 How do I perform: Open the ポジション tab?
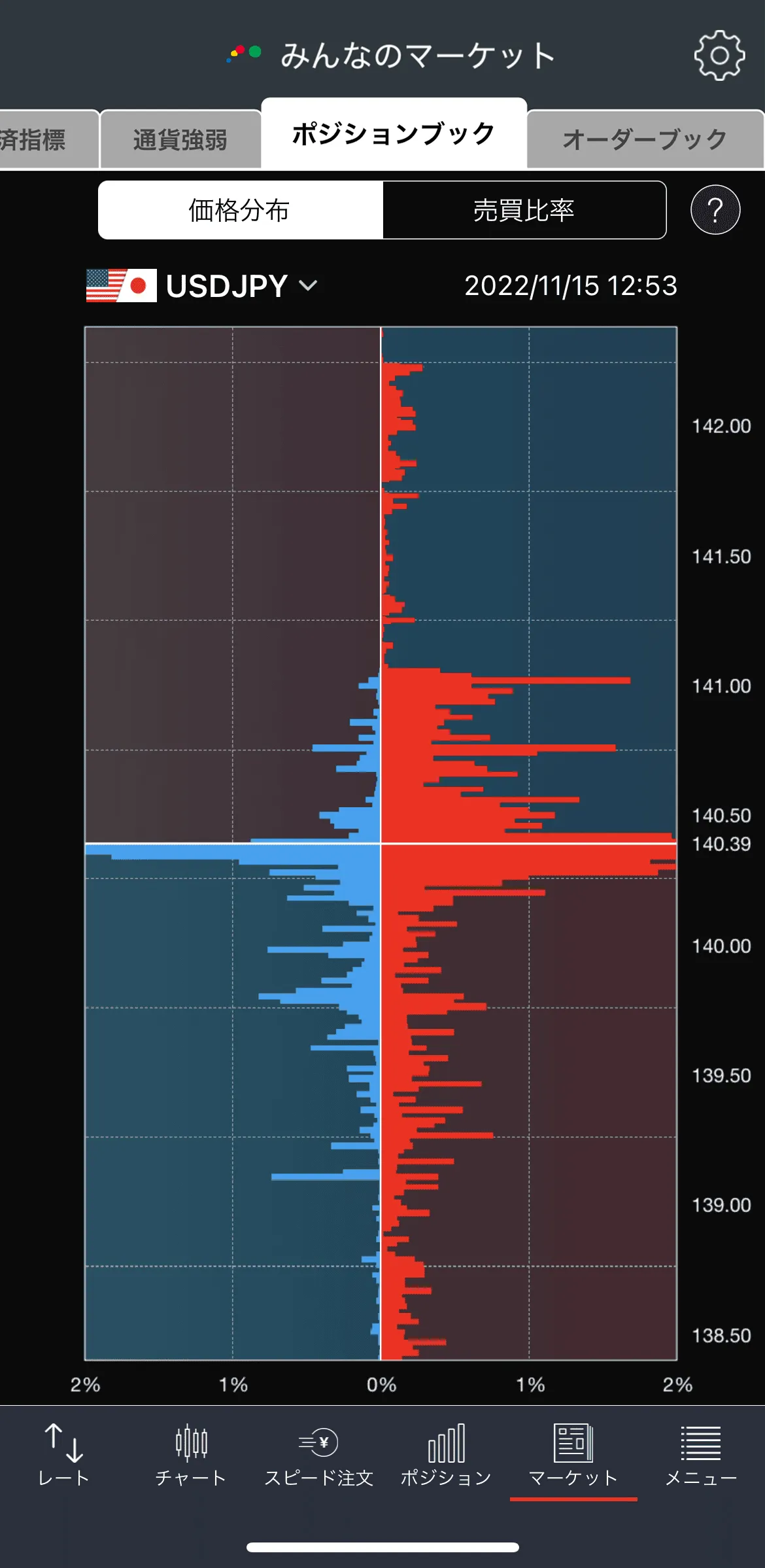[x=446, y=1455]
